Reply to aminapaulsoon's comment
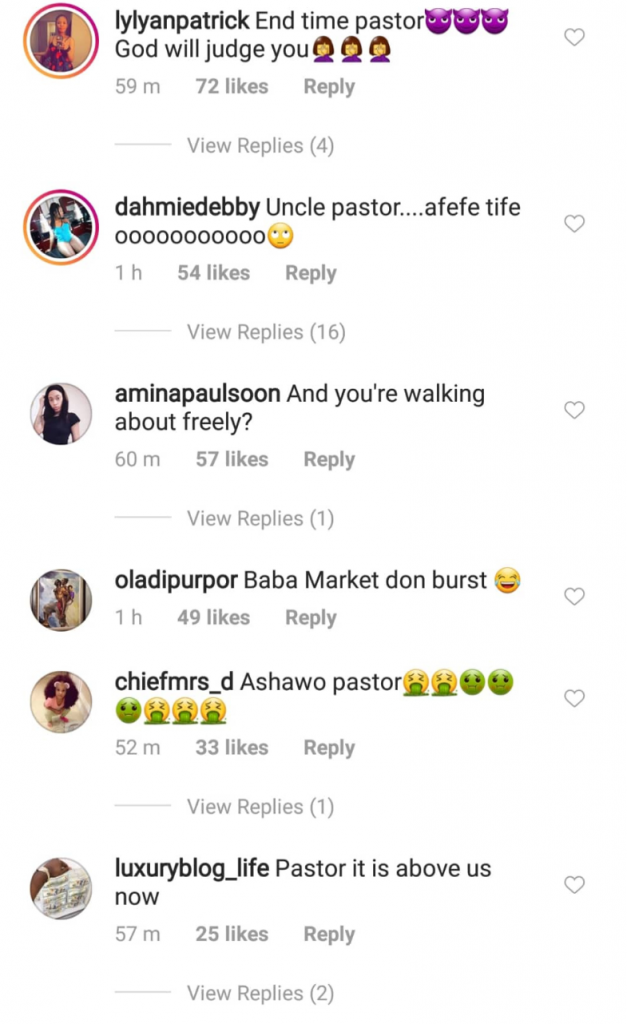Screen dimensions: 627x1024 pos(329,460)
